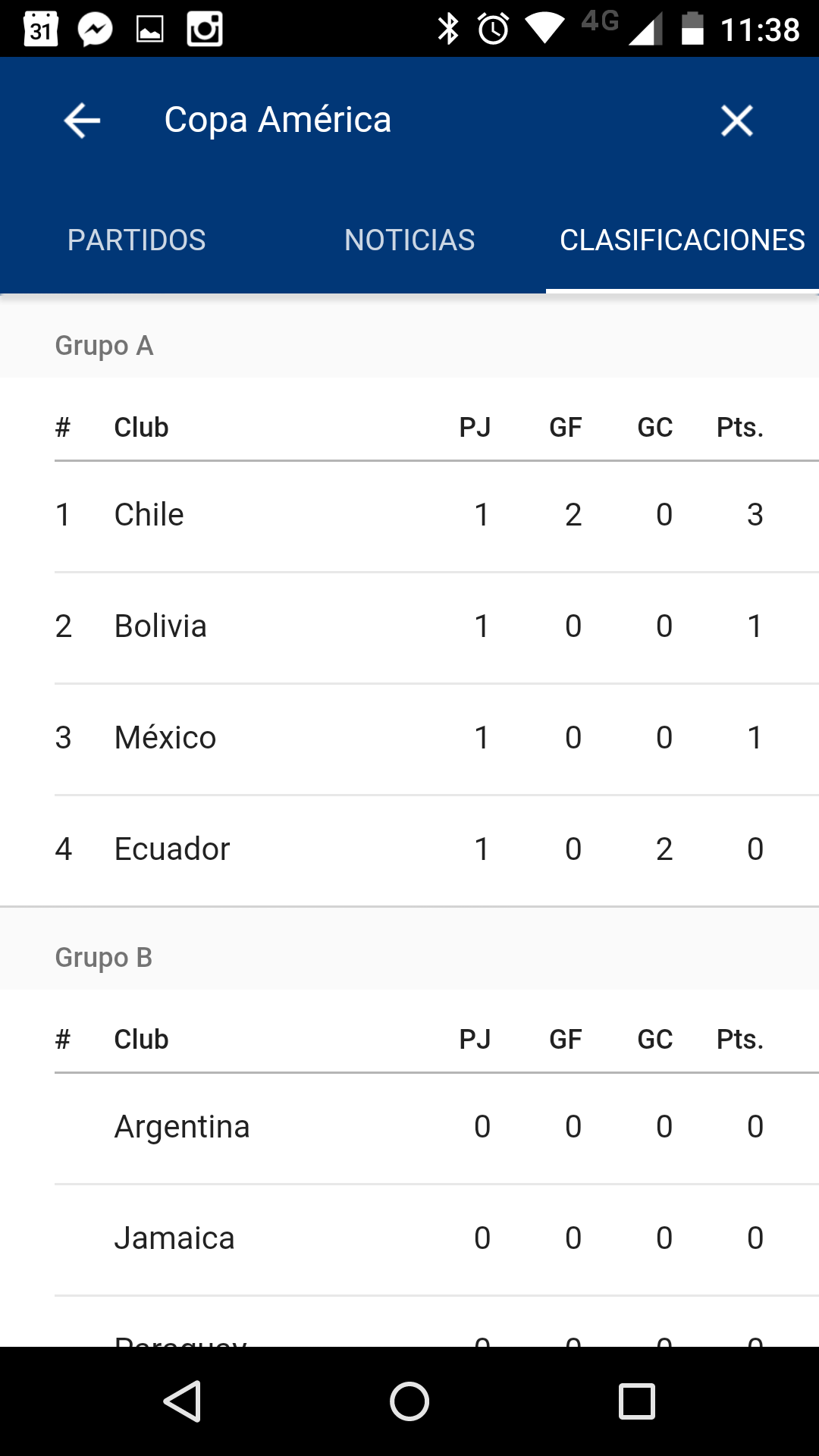Open Argentina team row
Screen dimensions: 819x1456
[409, 1128]
